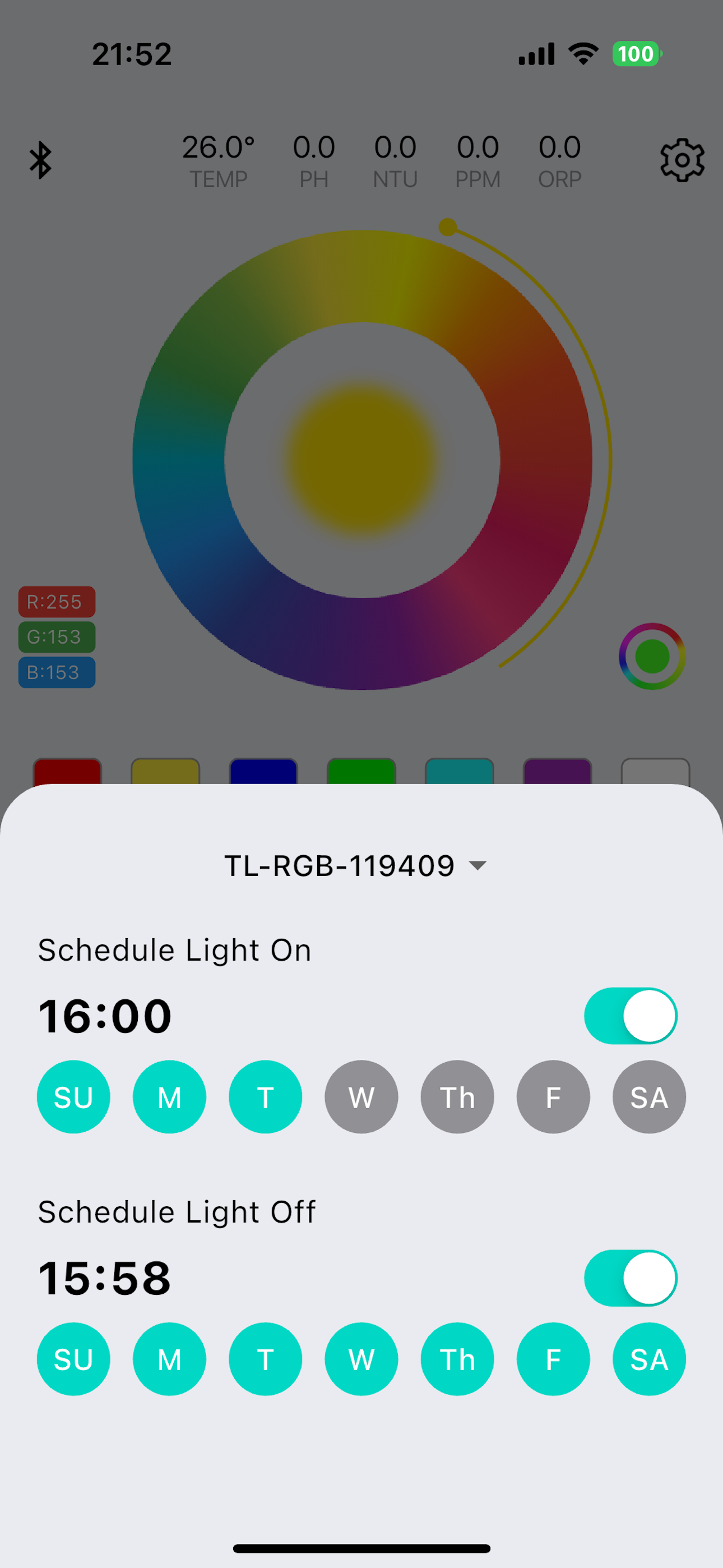Expand the TL-RGB-119409 device dropdown

(x=355, y=865)
